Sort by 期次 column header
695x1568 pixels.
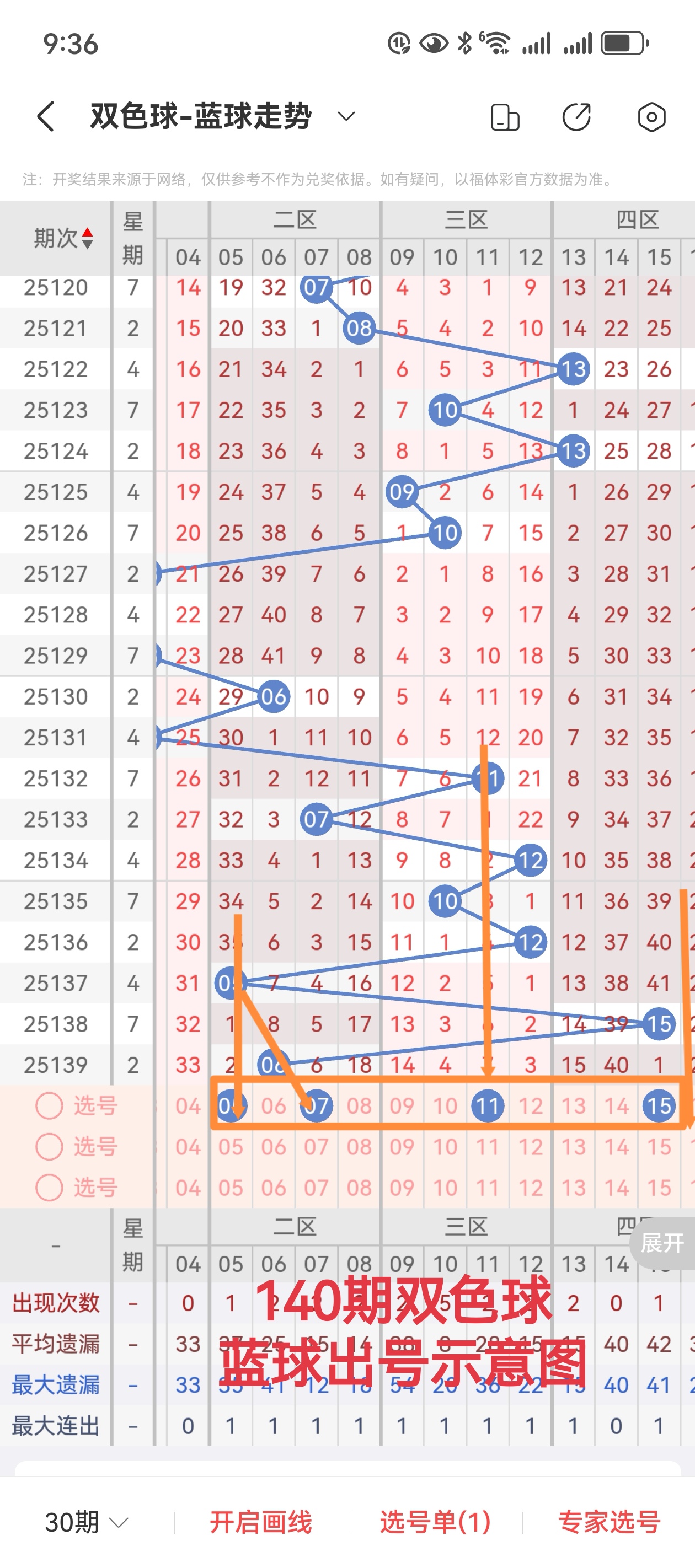point(63,238)
